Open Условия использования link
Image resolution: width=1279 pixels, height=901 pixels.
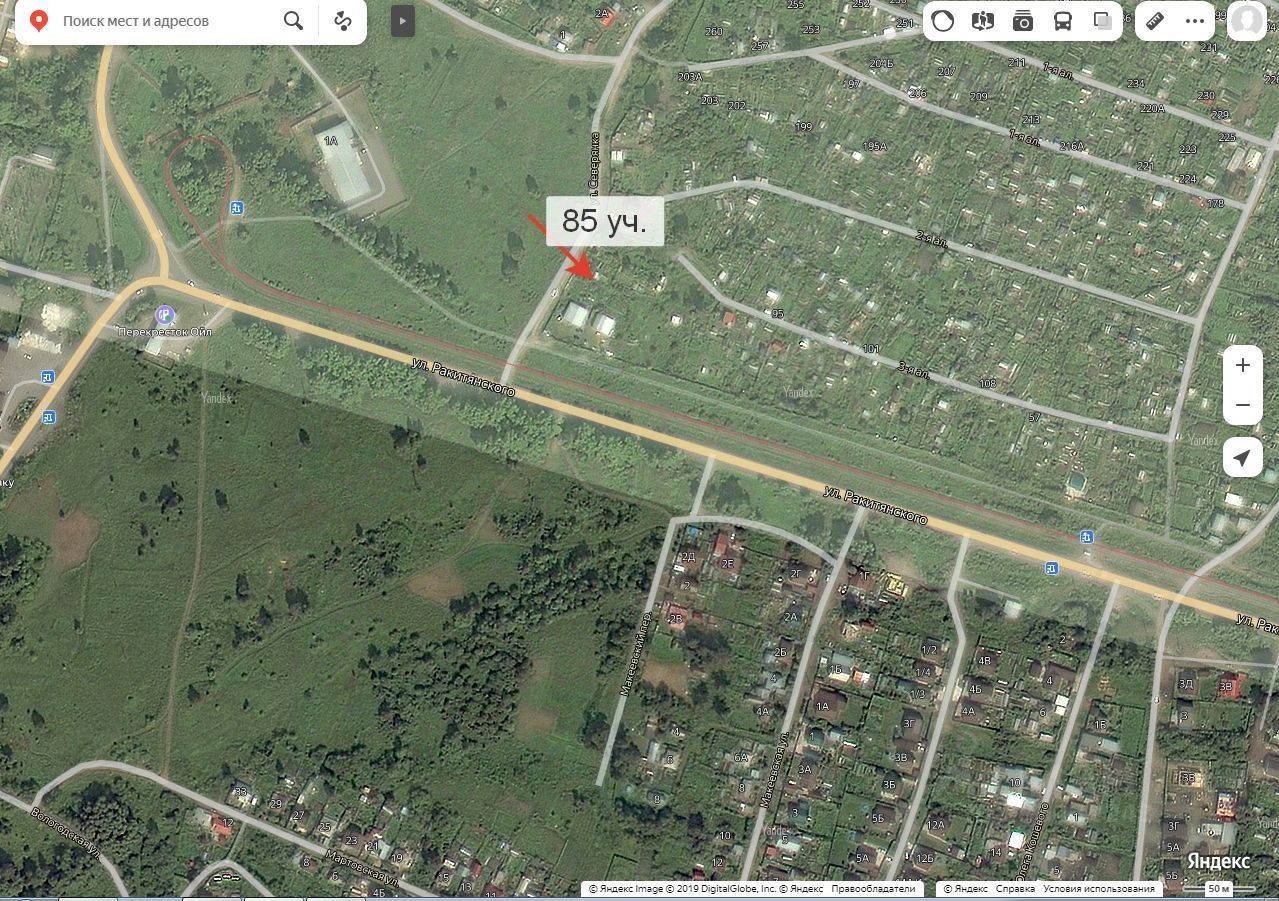[x=1098, y=888]
